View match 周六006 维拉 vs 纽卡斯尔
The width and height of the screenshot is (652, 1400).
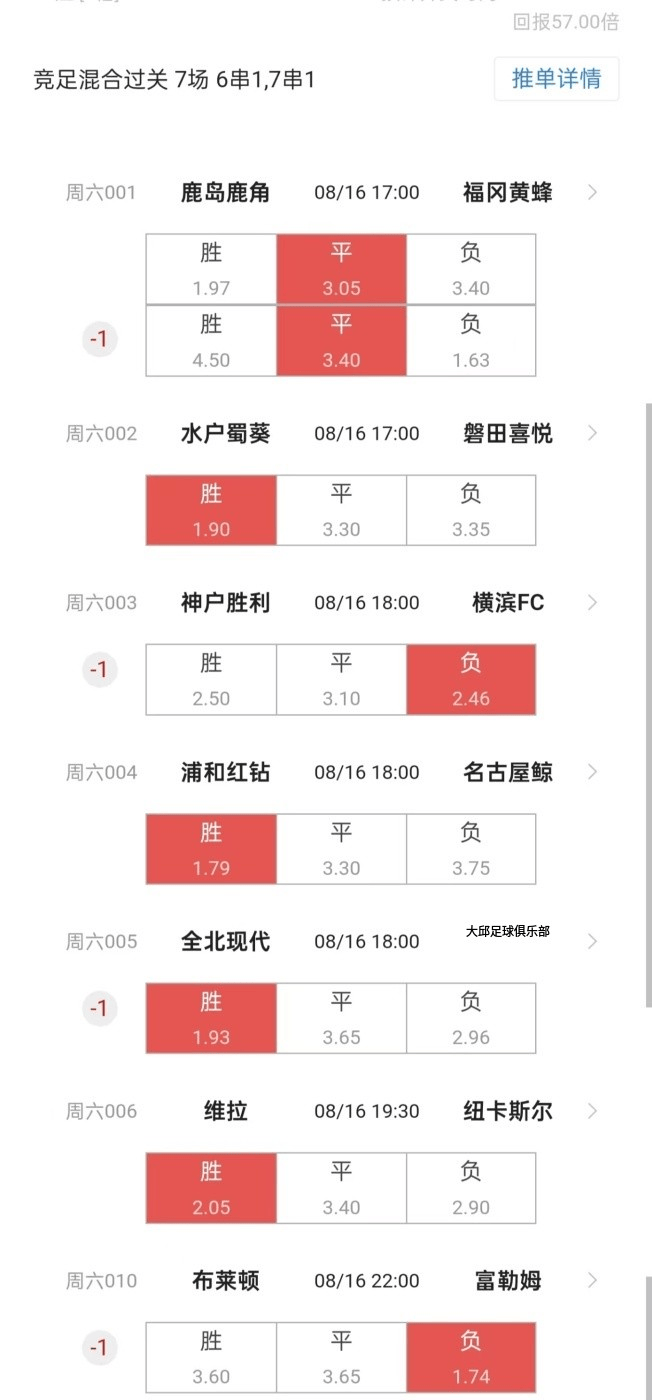[x=592, y=1111]
